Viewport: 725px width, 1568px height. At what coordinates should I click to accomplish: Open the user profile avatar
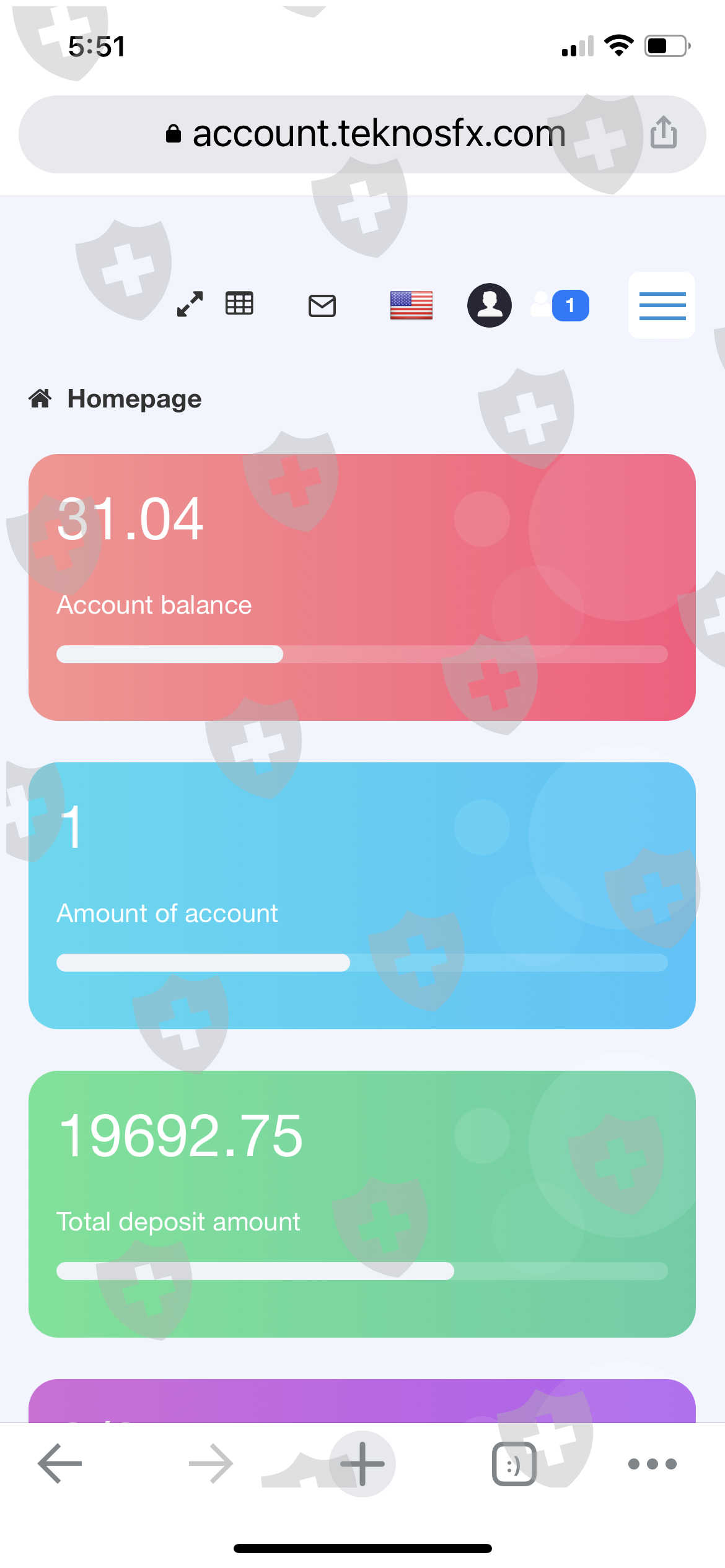click(490, 305)
